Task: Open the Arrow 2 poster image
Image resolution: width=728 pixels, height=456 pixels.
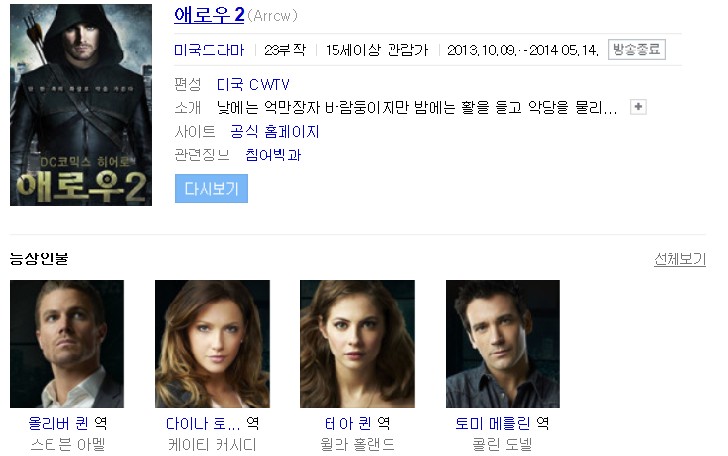Action: tap(81, 105)
